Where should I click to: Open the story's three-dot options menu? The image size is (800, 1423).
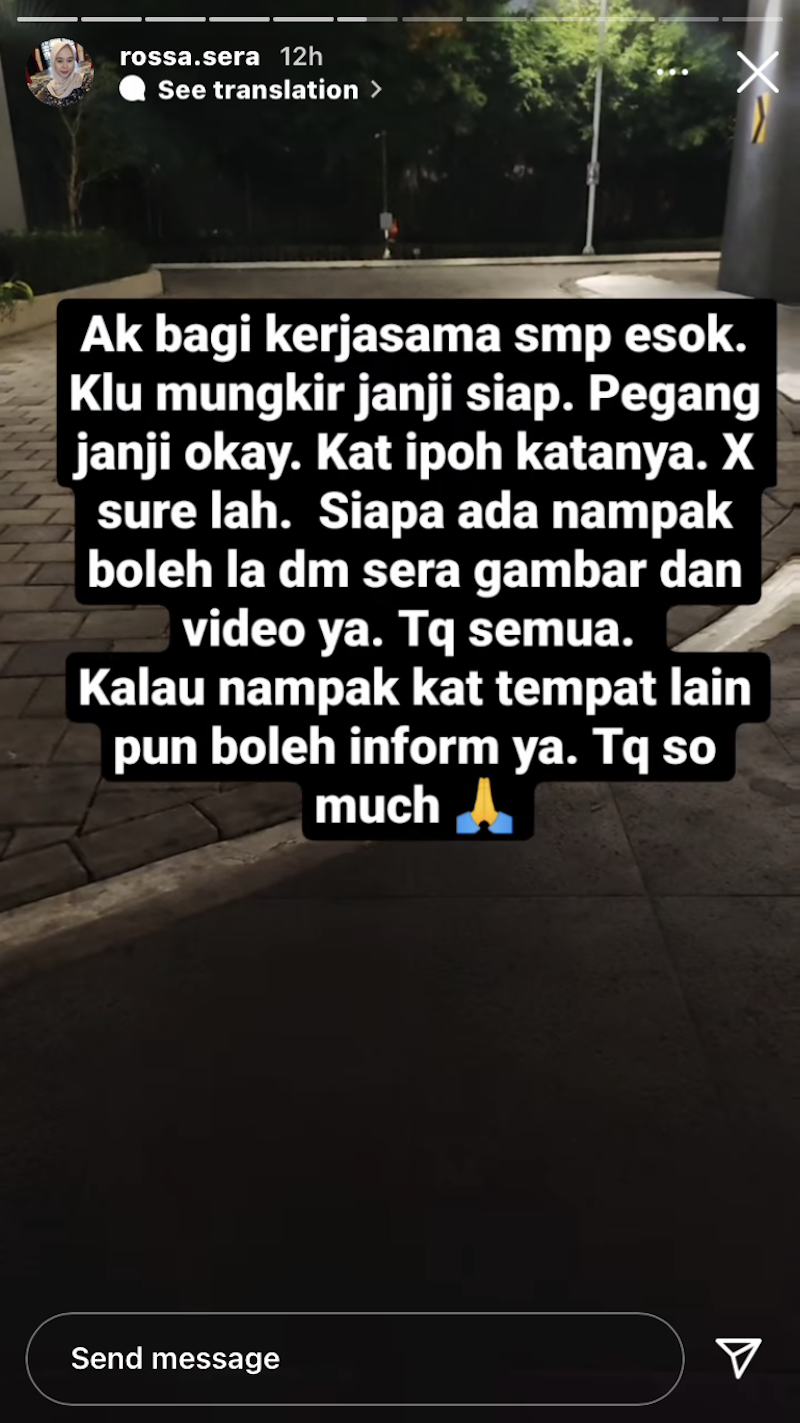(673, 72)
